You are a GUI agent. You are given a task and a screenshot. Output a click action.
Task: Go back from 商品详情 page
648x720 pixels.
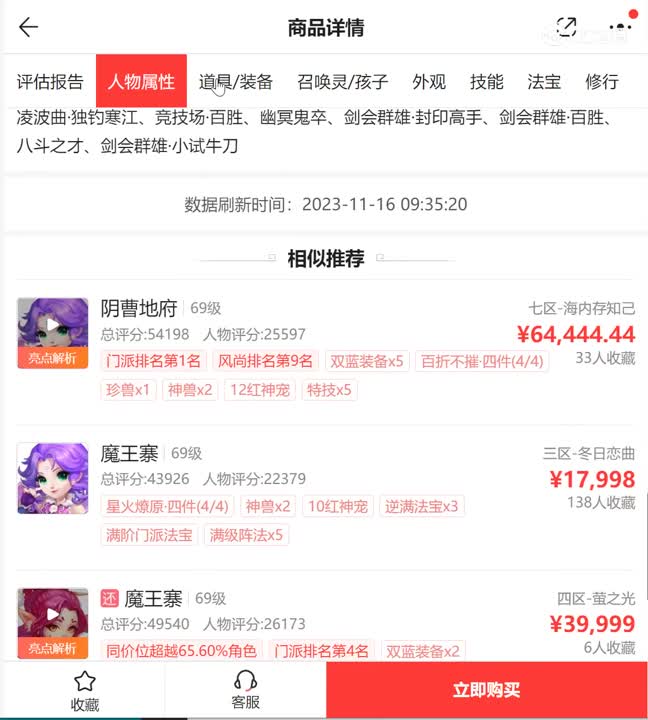pos(28,28)
